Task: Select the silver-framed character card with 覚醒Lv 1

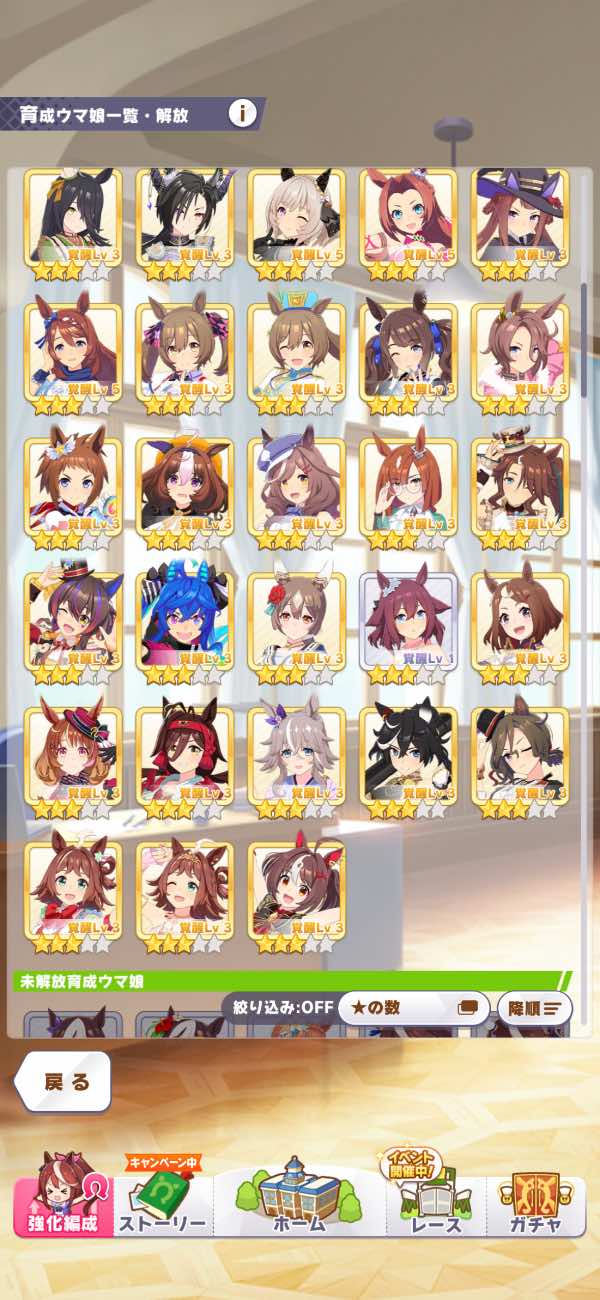Action: 408,627
